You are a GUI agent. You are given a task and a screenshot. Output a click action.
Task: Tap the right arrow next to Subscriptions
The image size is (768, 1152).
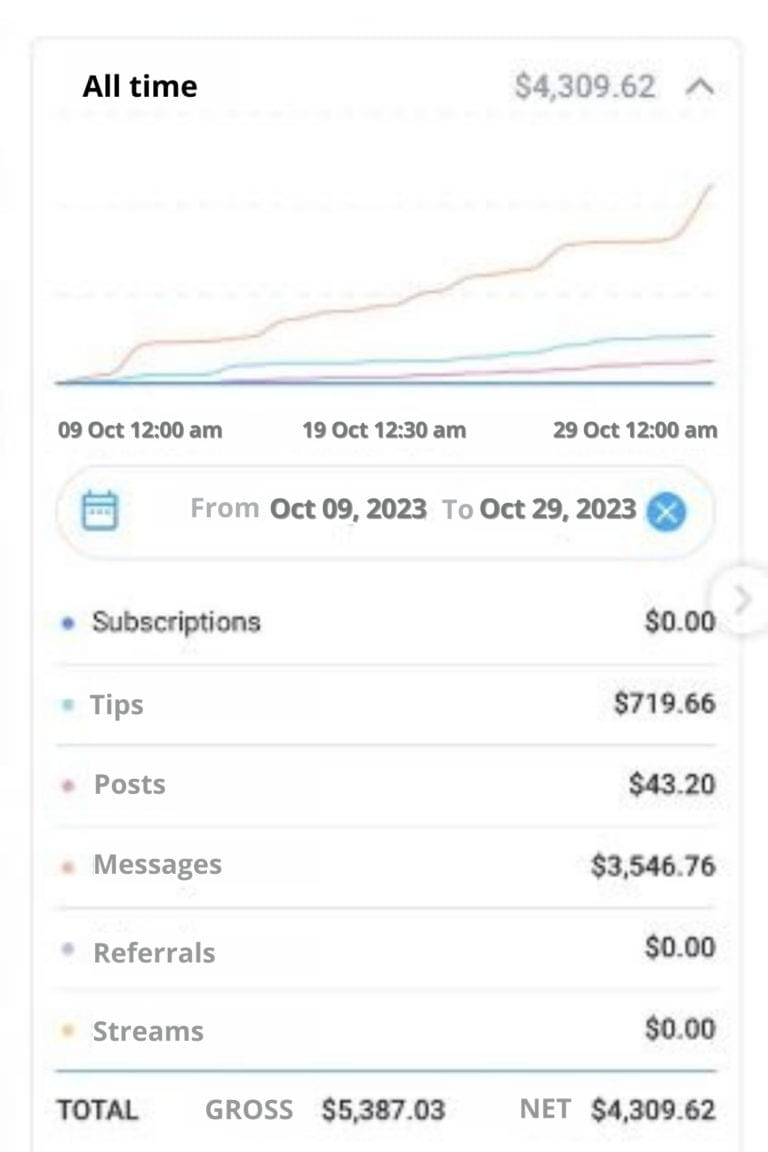coord(742,599)
